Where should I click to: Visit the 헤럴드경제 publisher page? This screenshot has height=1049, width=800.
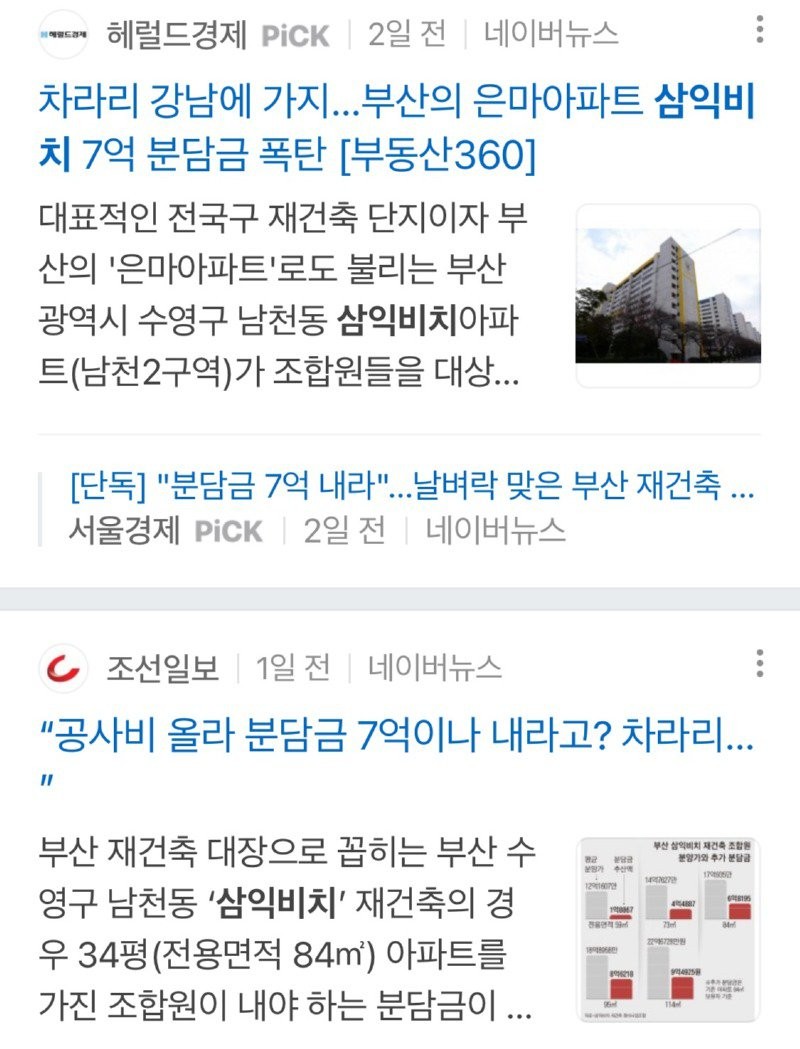point(176,35)
